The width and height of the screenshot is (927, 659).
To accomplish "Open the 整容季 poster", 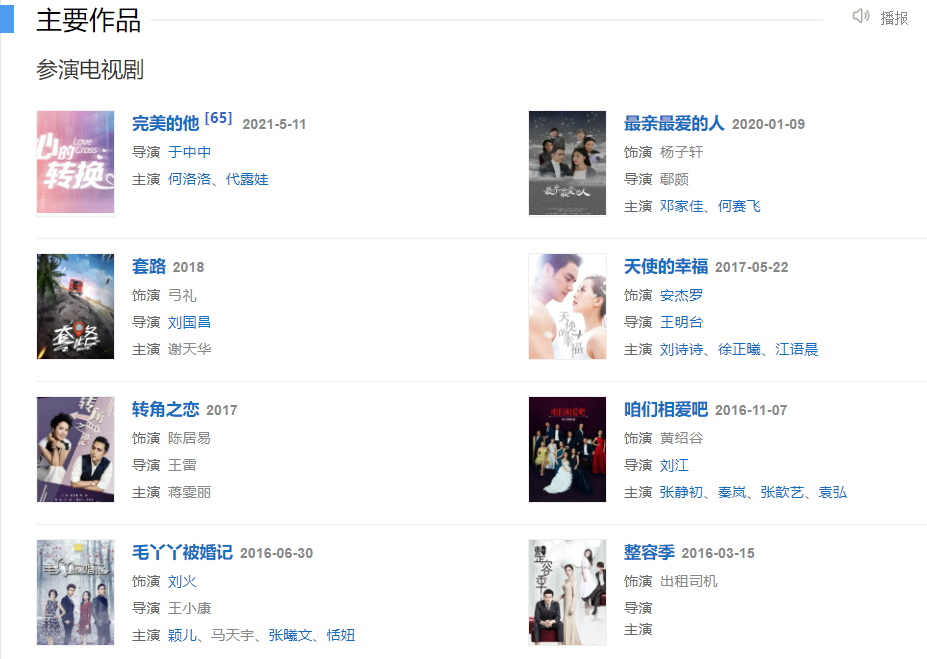I will pyautogui.click(x=567, y=592).
